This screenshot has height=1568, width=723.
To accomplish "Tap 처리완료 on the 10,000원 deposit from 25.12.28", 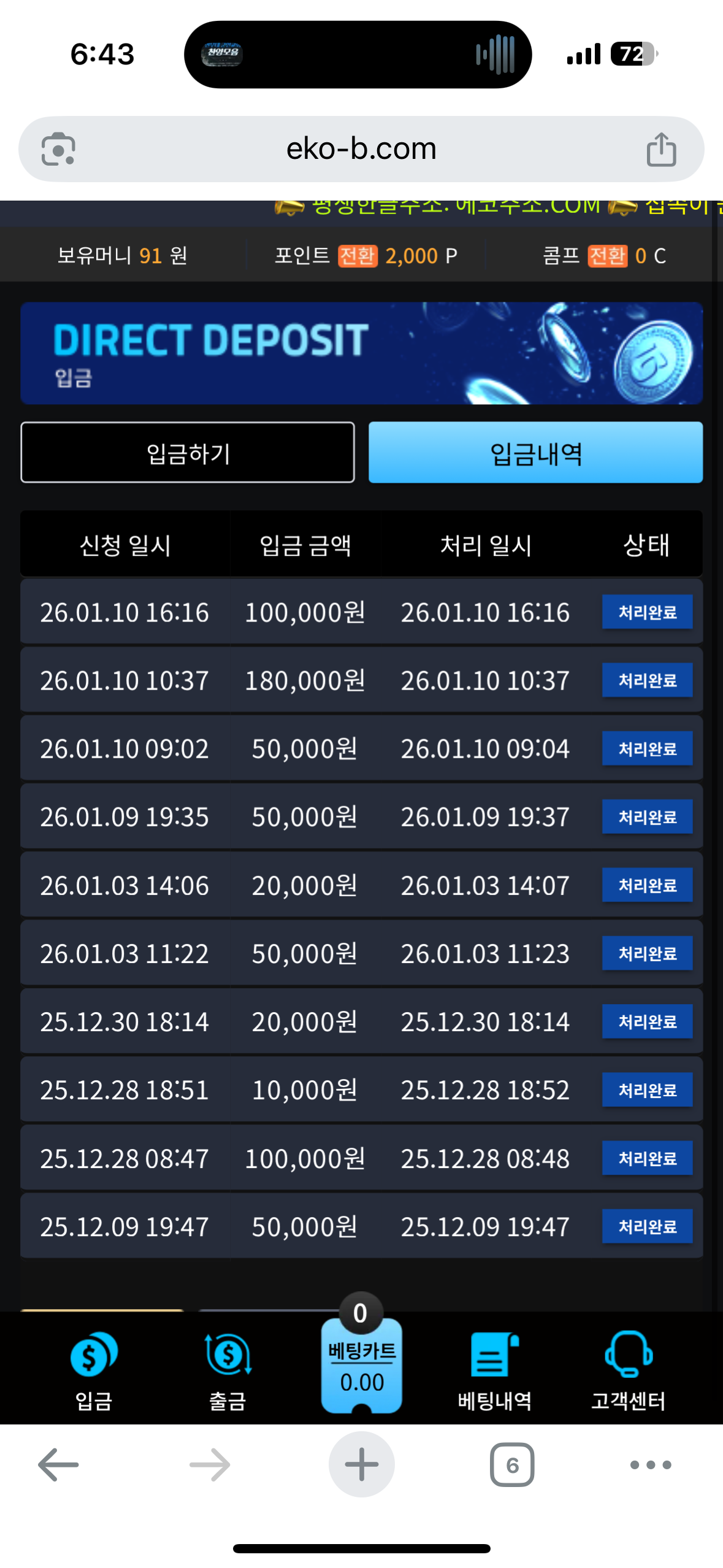I will tap(648, 1090).
